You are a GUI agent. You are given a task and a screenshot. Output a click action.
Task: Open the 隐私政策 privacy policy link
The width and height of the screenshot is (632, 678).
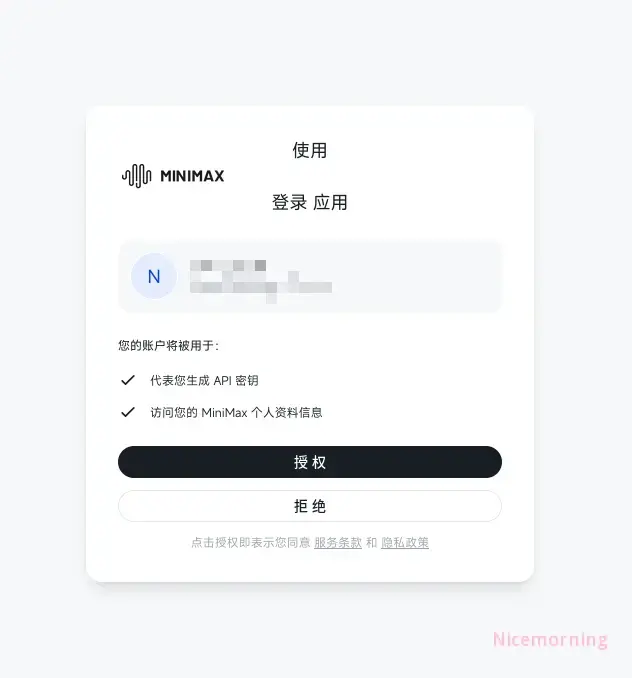405,543
